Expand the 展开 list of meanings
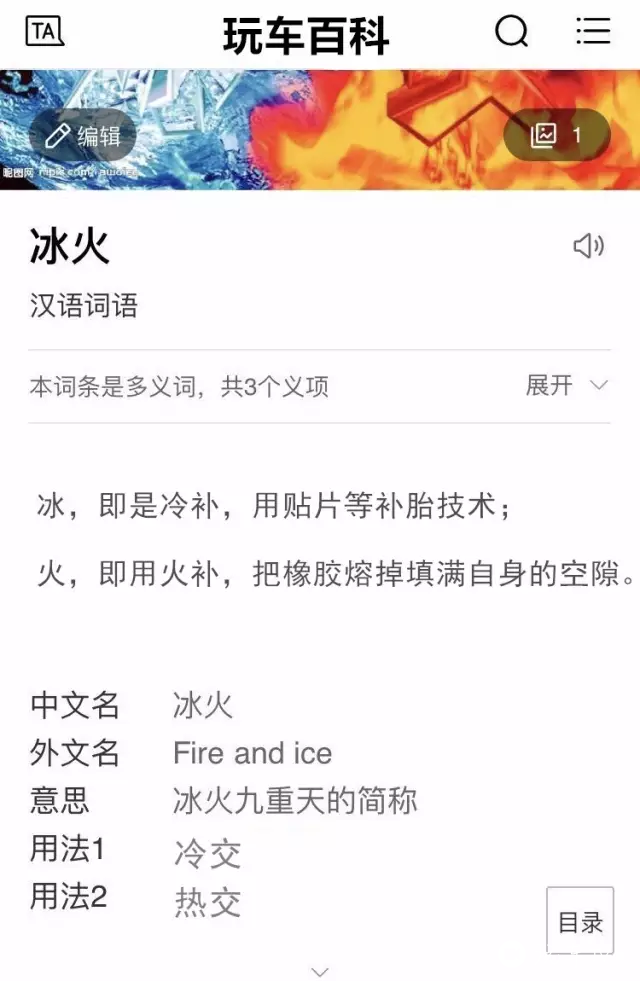The width and height of the screenshot is (640, 981). (x=567, y=386)
